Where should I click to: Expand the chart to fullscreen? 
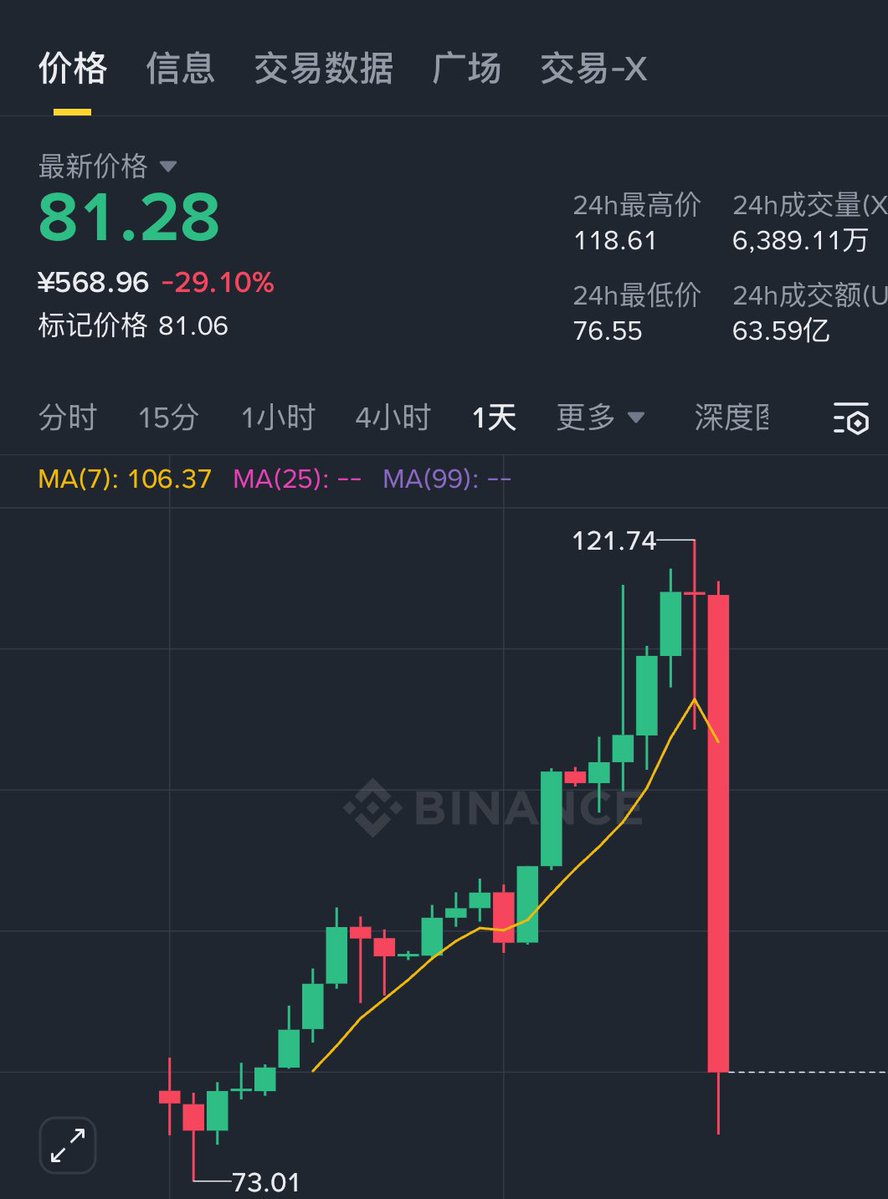(68, 1145)
